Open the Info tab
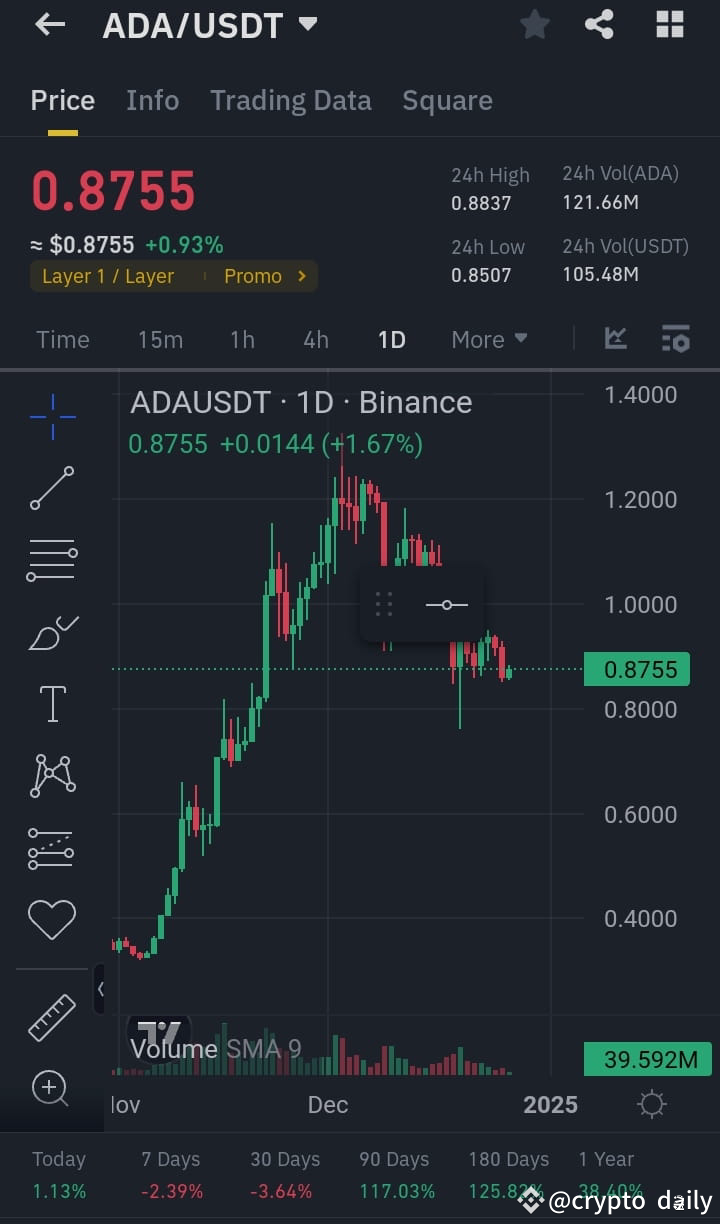The image size is (720, 1224). click(x=152, y=100)
